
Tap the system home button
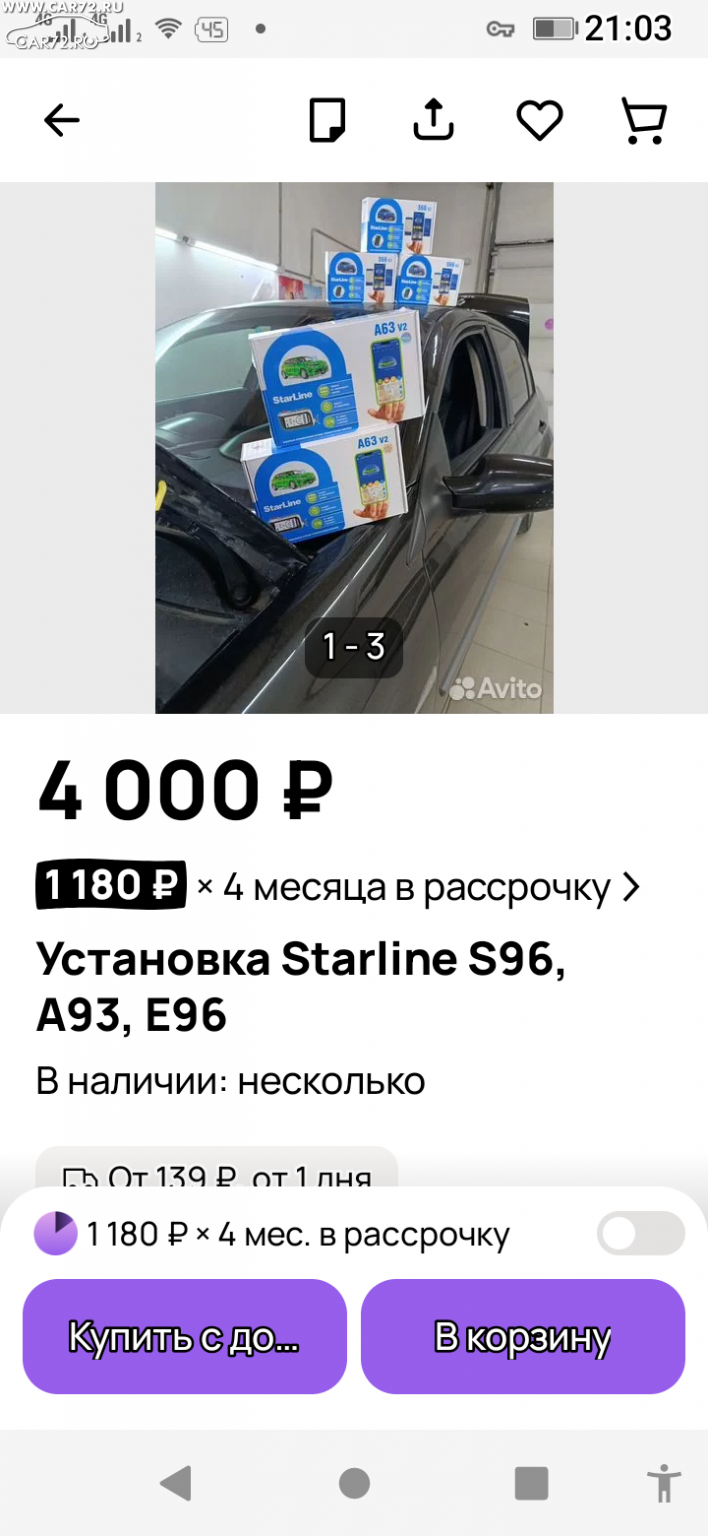354,1483
